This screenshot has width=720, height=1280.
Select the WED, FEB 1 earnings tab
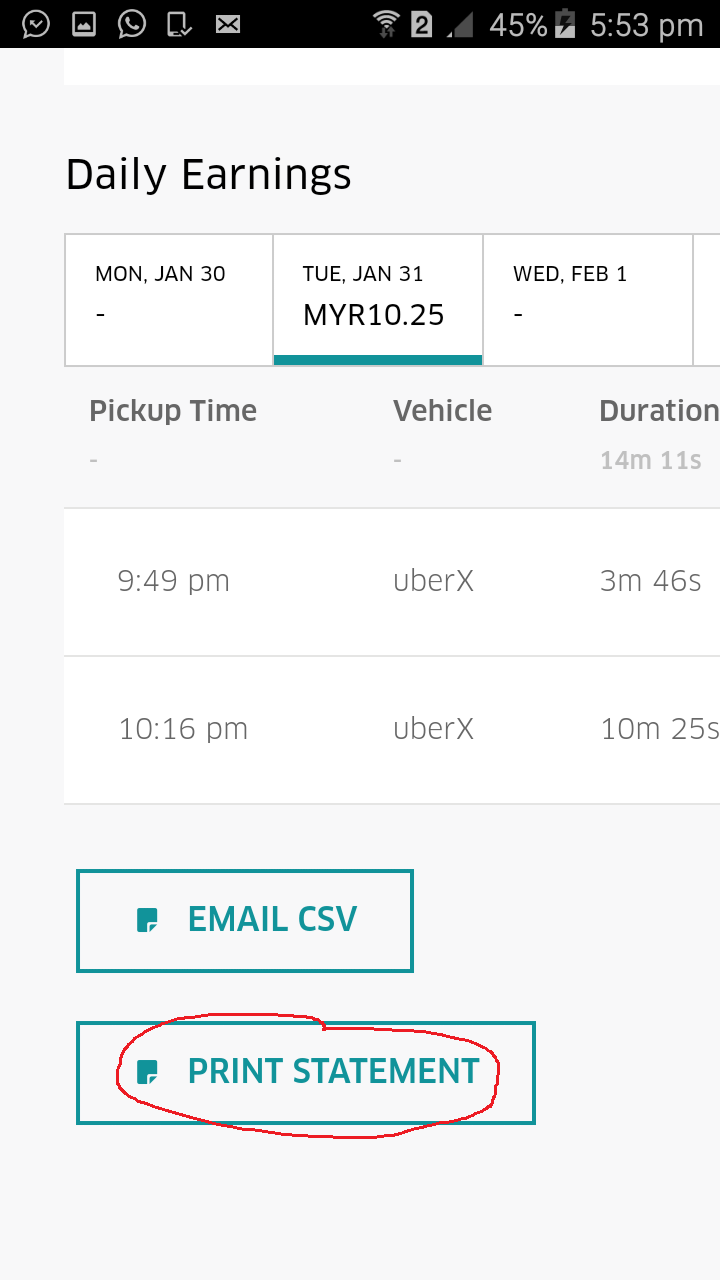(586, 297)
